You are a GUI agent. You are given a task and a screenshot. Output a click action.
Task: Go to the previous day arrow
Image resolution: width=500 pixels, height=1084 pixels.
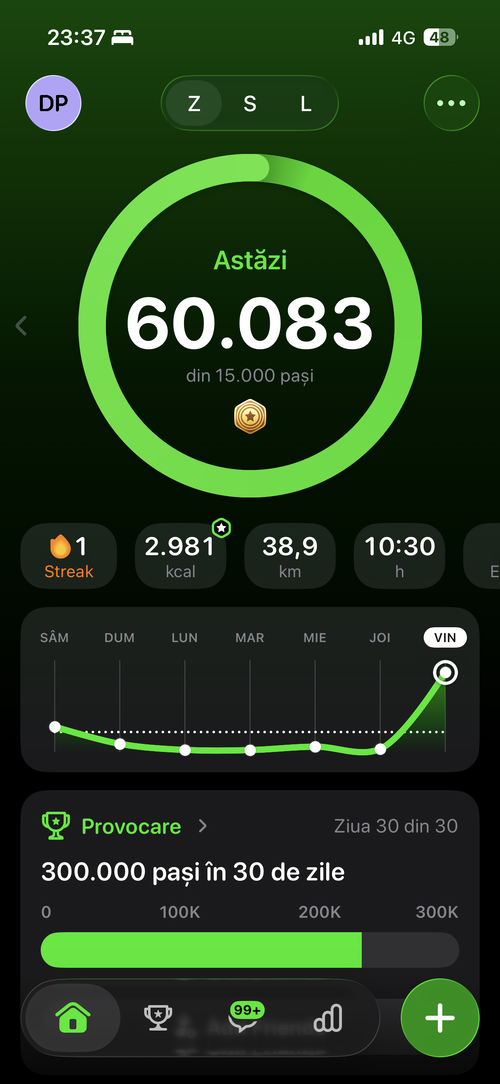(21, 326)
